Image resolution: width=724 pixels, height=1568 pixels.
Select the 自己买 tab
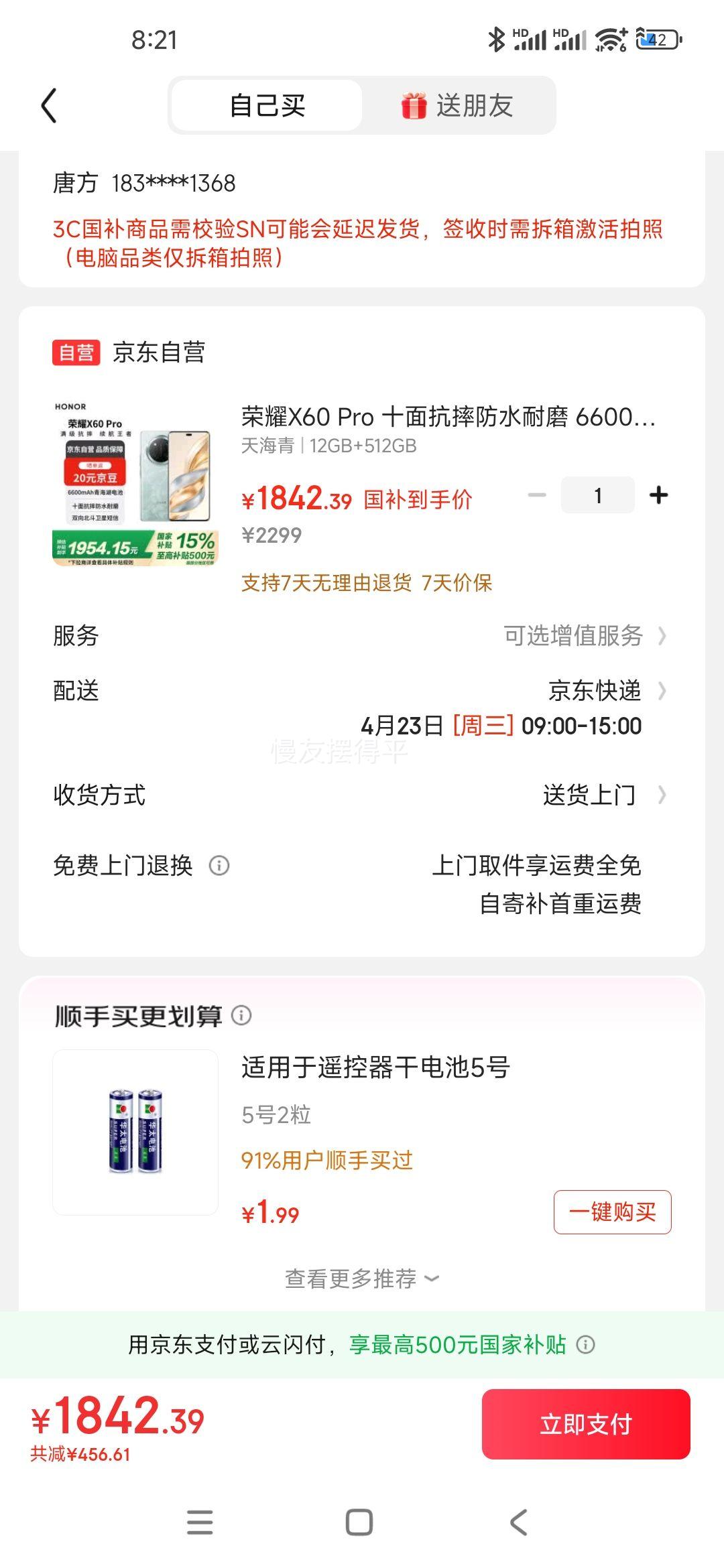264,105
